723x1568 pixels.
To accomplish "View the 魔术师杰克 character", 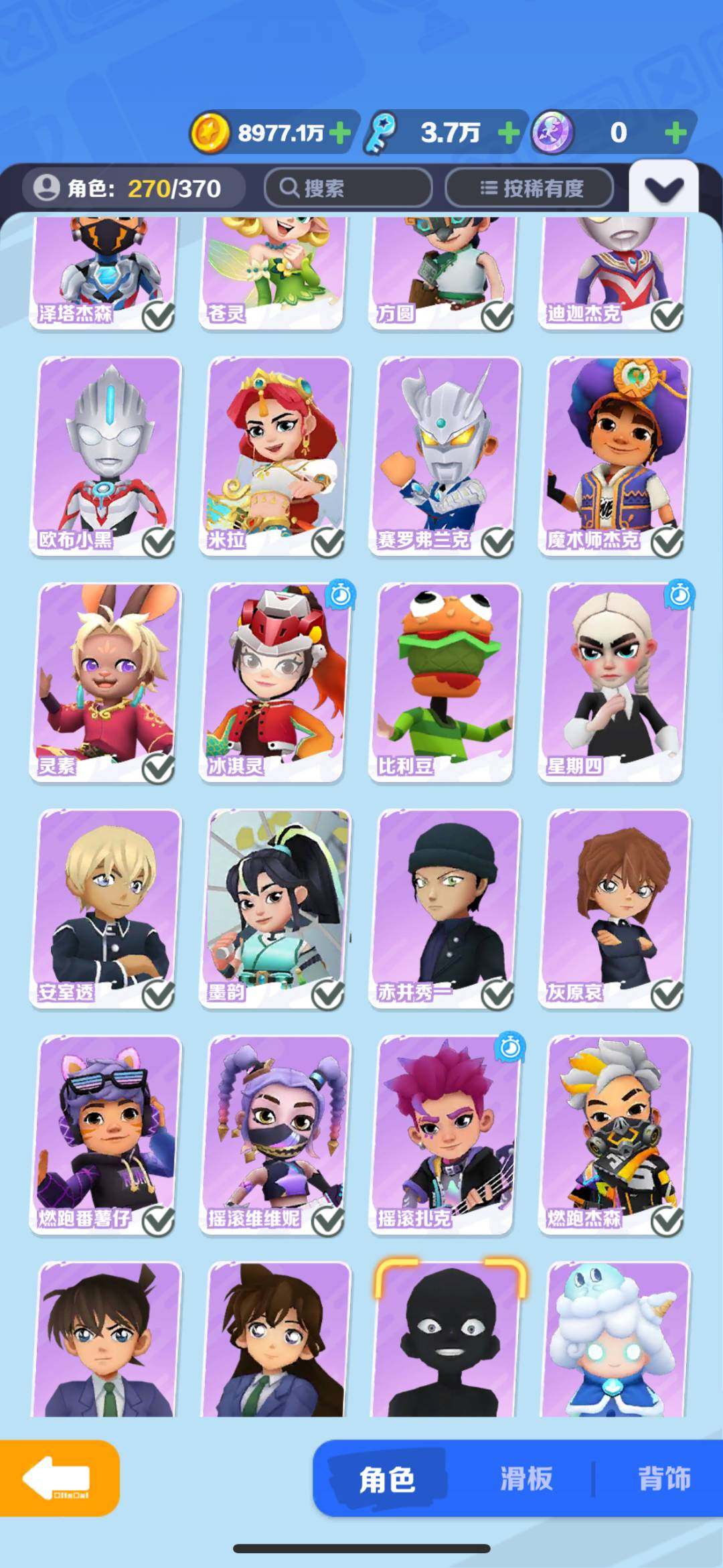I will click(616, 455).
